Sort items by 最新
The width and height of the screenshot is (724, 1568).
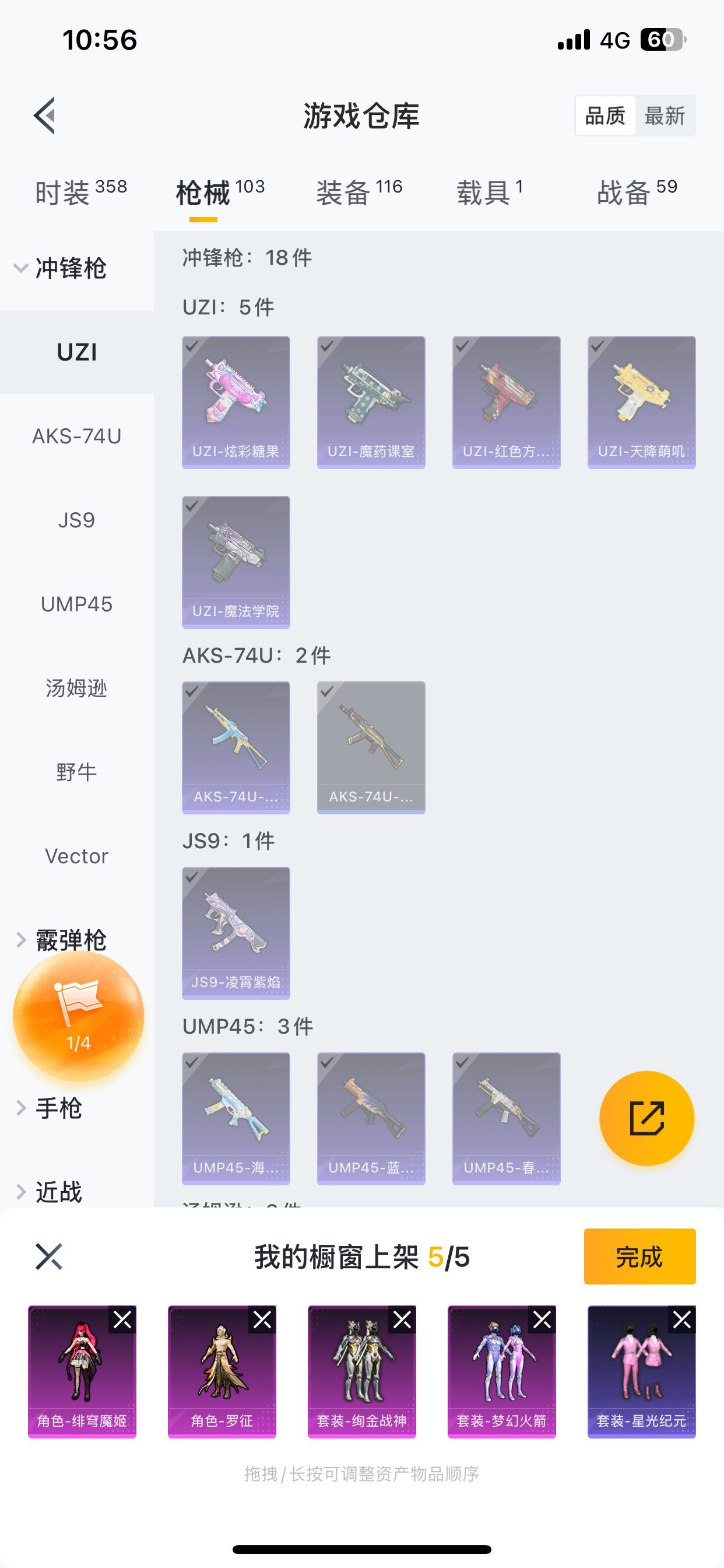665,116
